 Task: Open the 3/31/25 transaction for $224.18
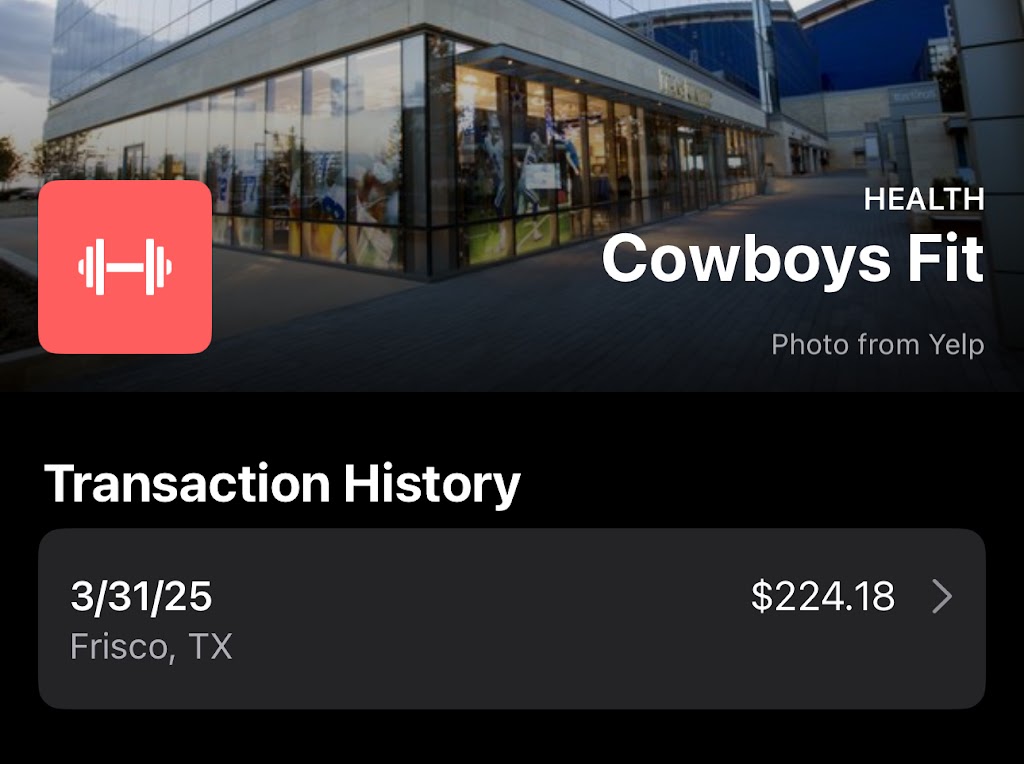click(511, 618)
